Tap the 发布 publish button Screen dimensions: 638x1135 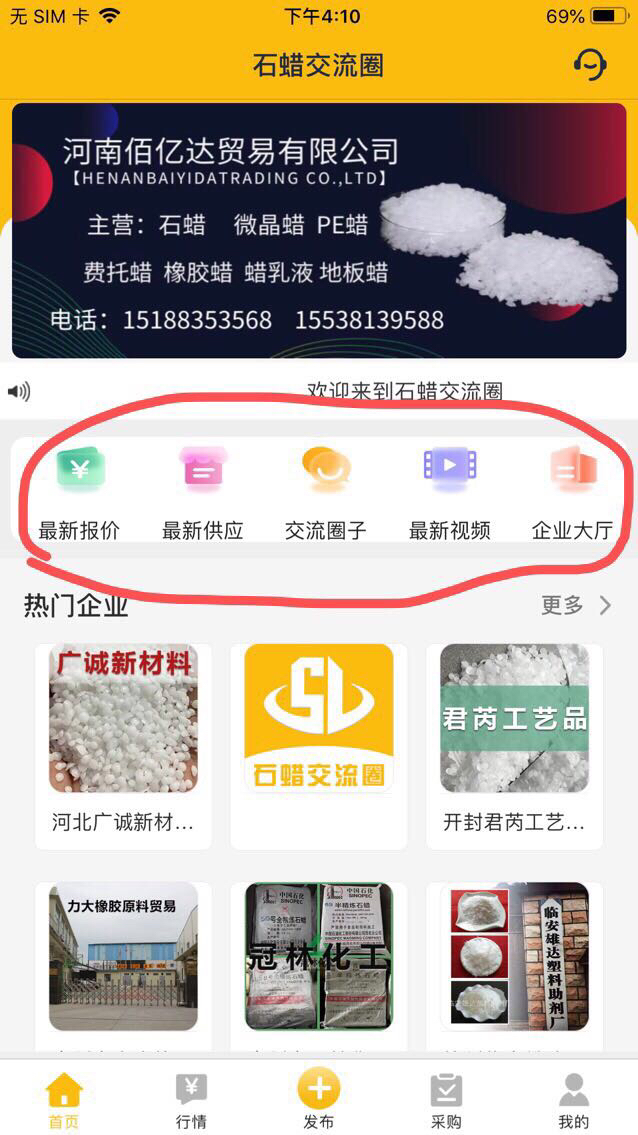tap(319, 1098)
